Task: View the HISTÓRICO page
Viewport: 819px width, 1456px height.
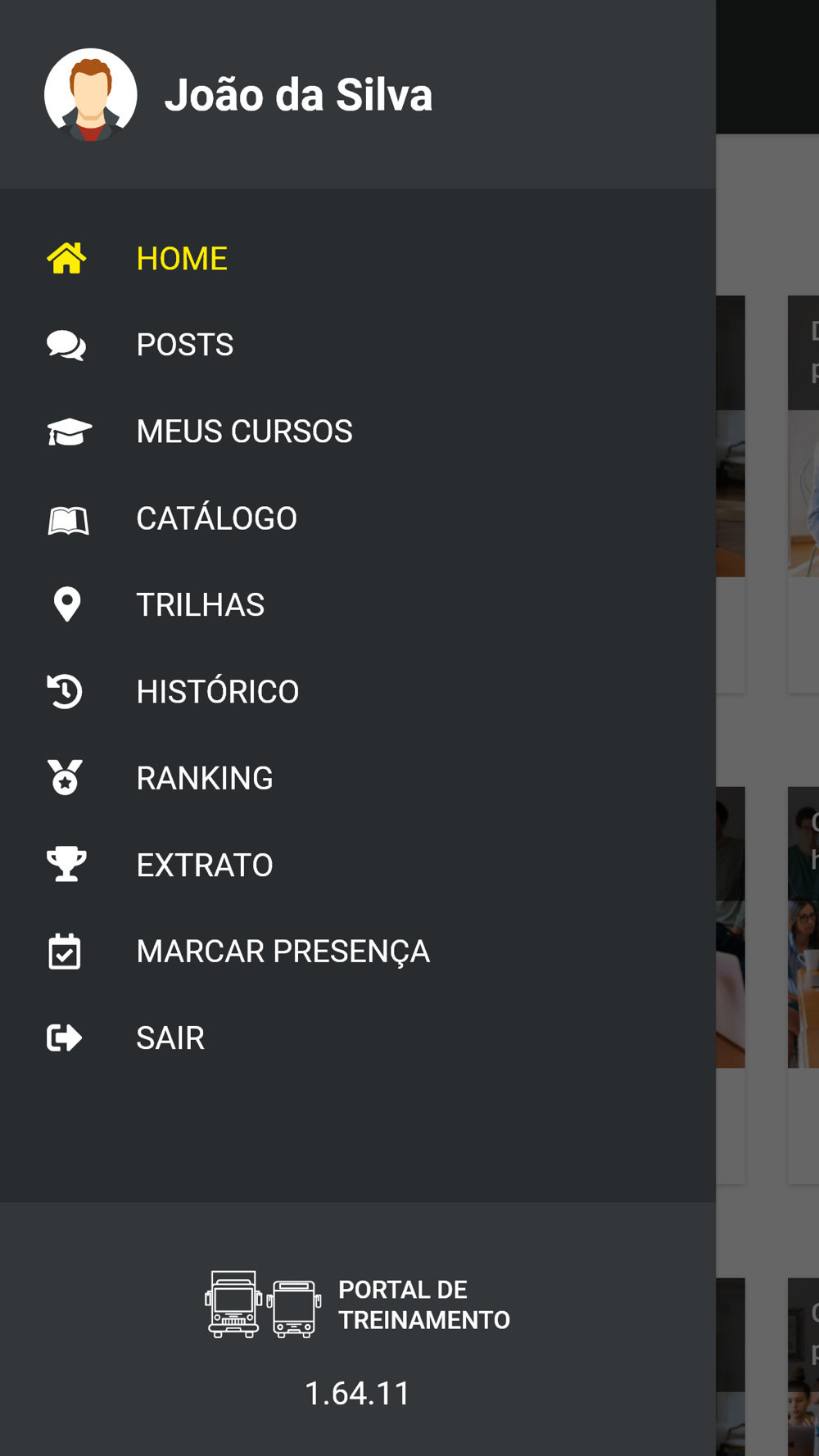Action: (x=217, y=692)
